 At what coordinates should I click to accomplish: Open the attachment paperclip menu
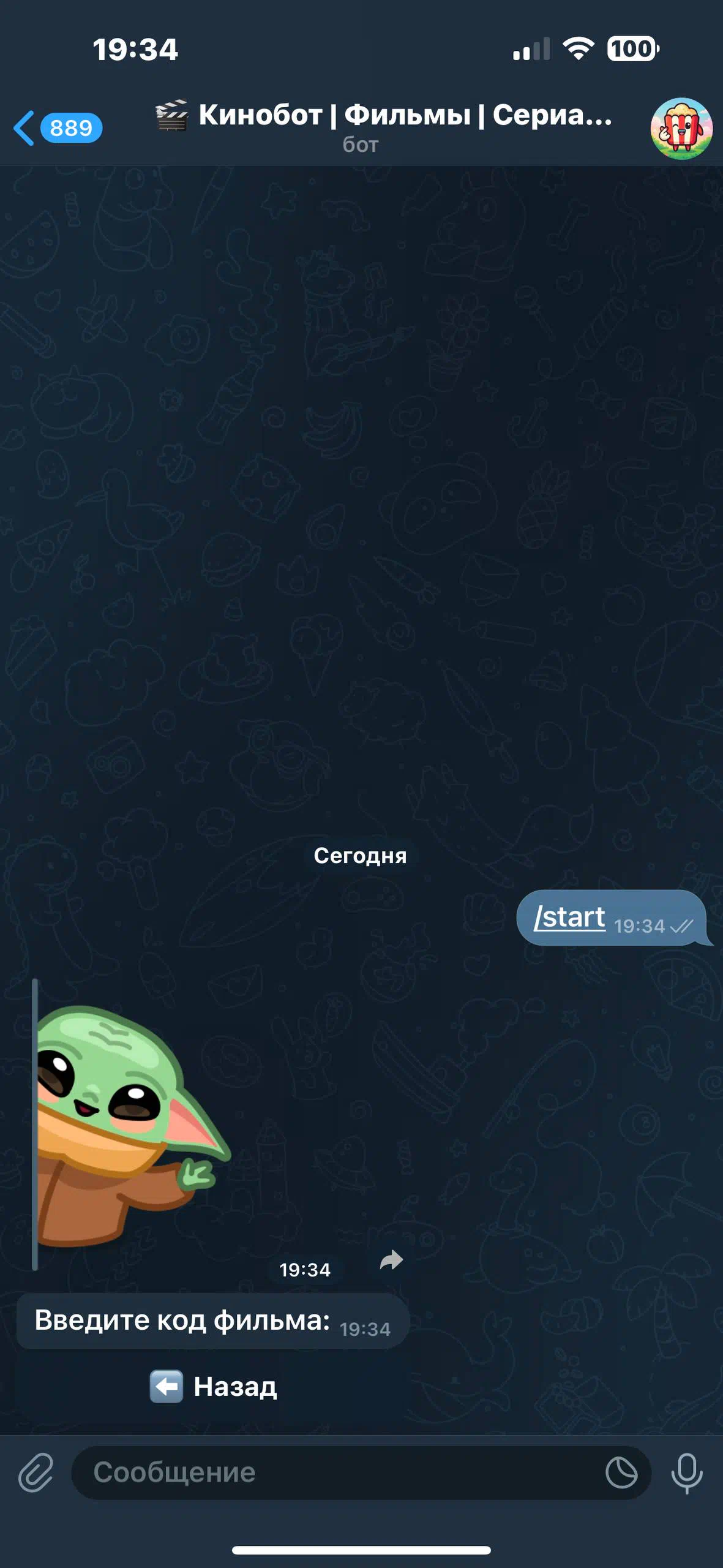click(36, 1472)
